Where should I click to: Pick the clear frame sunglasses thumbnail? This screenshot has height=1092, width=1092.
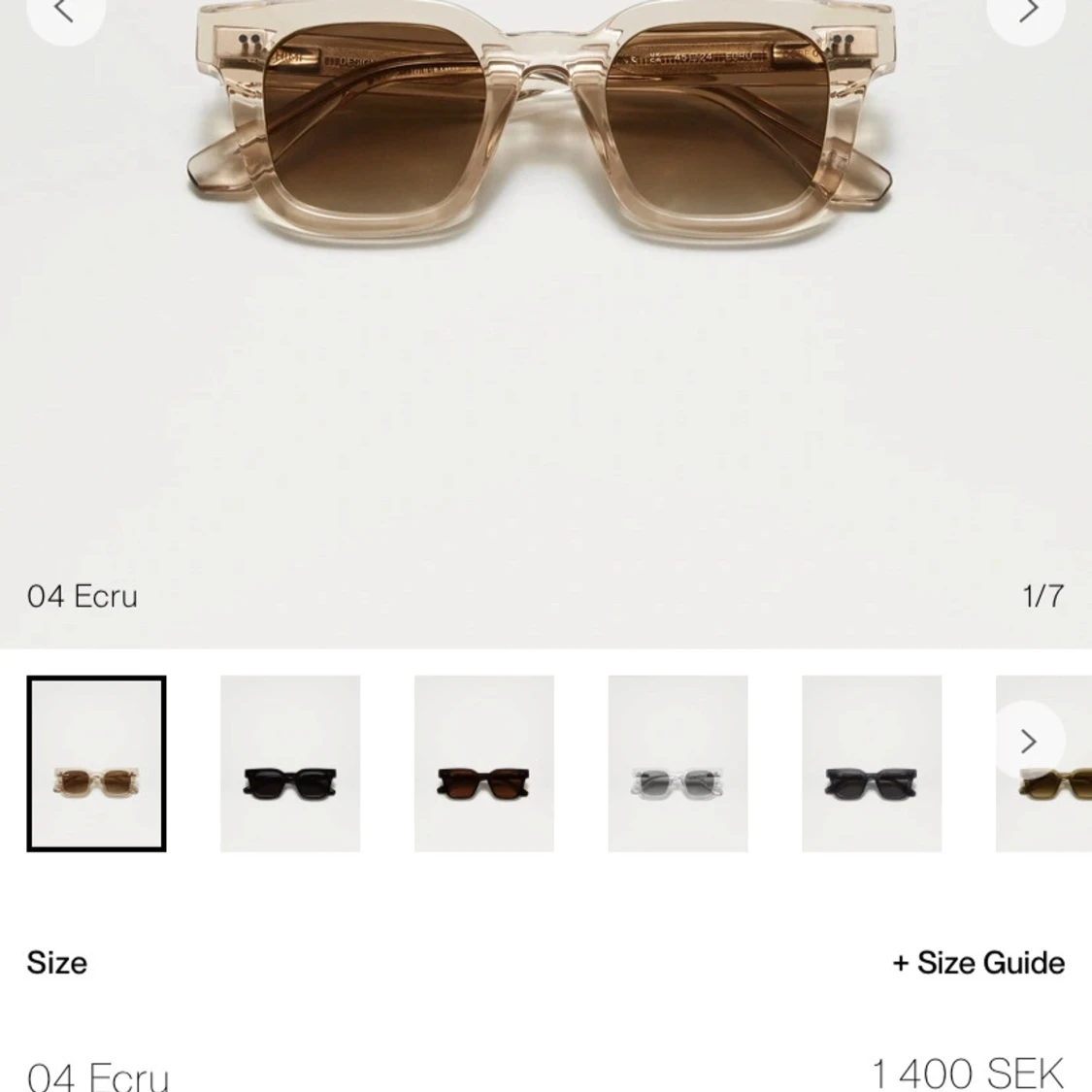(x=678, y=764)
